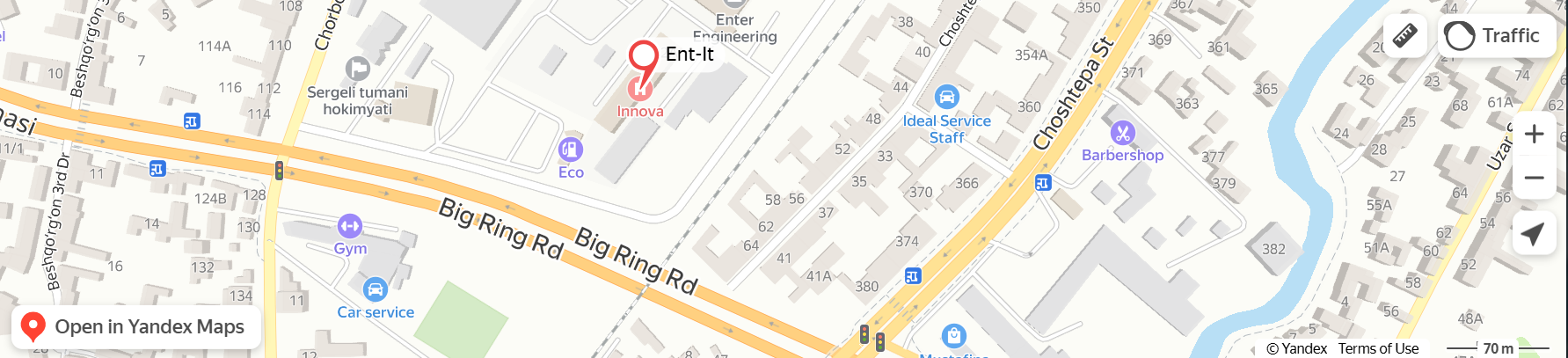The image size is (1568, 358).
Task: Open the Barbershop place marker
Action: point(1122,133)
